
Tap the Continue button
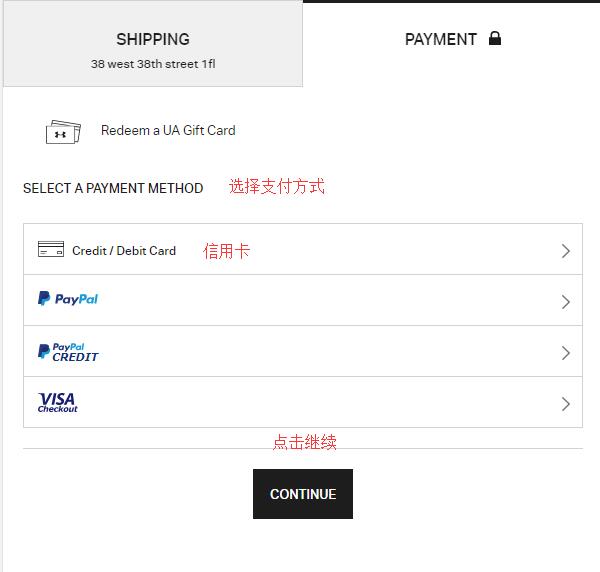point(302,494)
